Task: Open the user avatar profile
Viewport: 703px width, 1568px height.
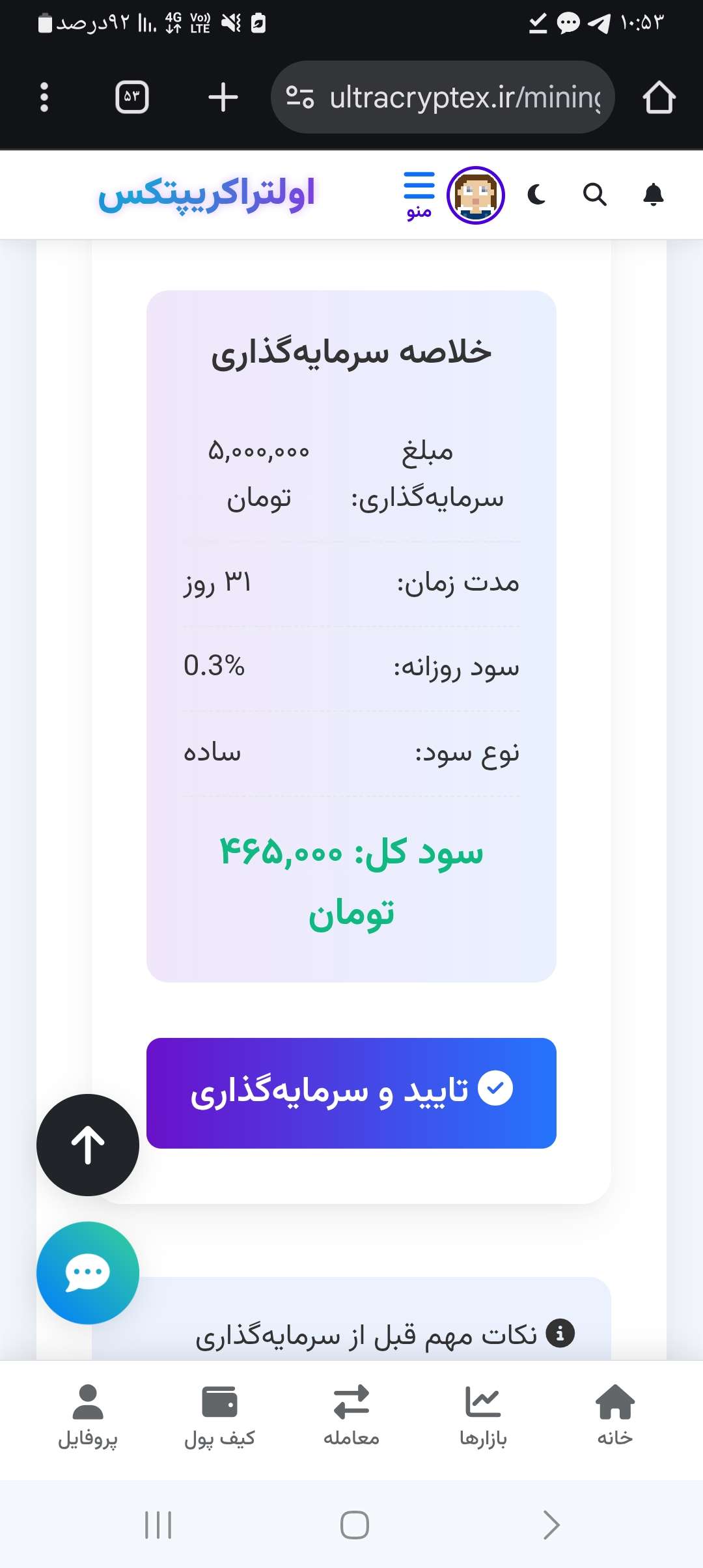Action: click(476, 195)
